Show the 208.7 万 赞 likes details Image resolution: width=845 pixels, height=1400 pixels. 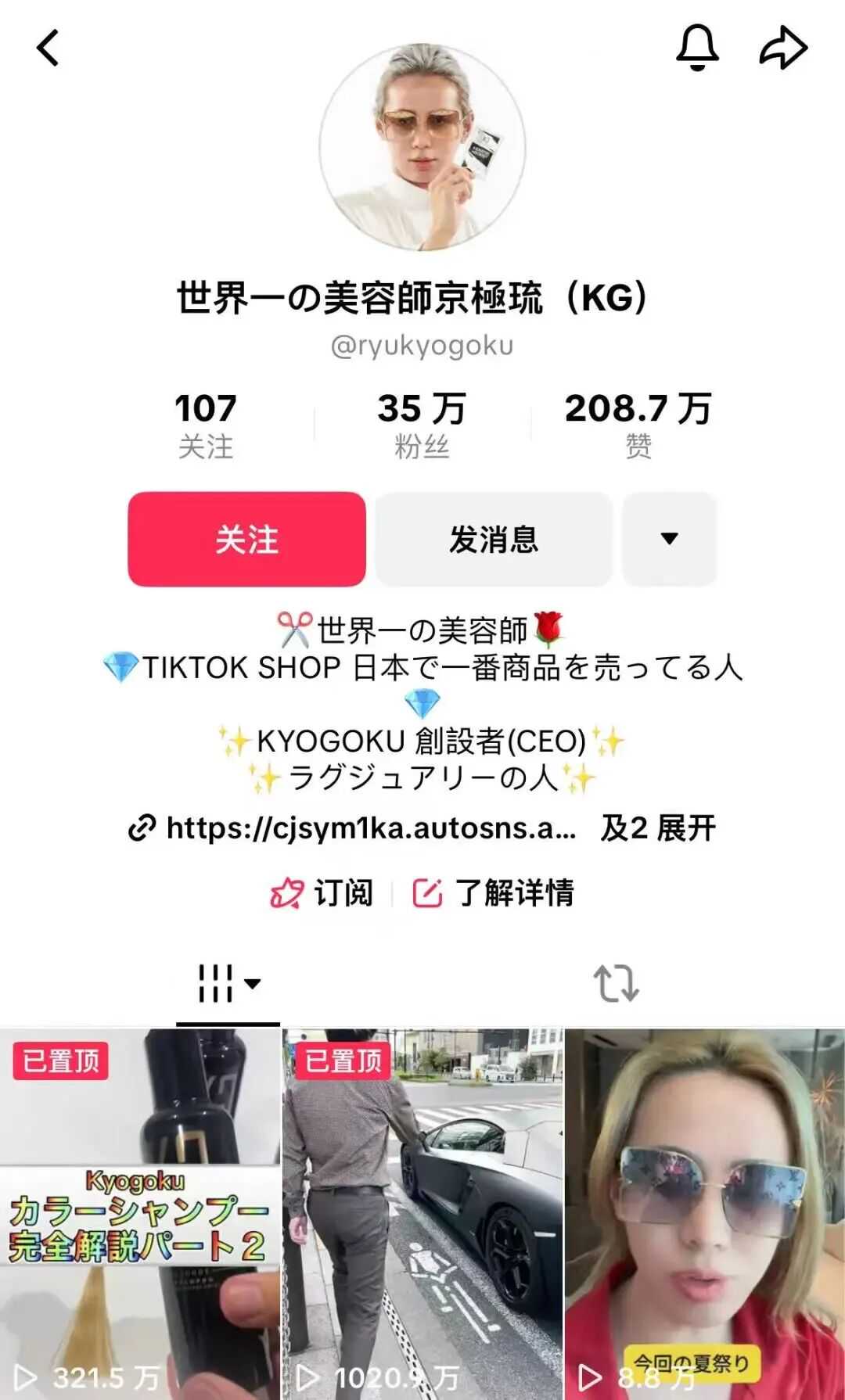[638, 425]
